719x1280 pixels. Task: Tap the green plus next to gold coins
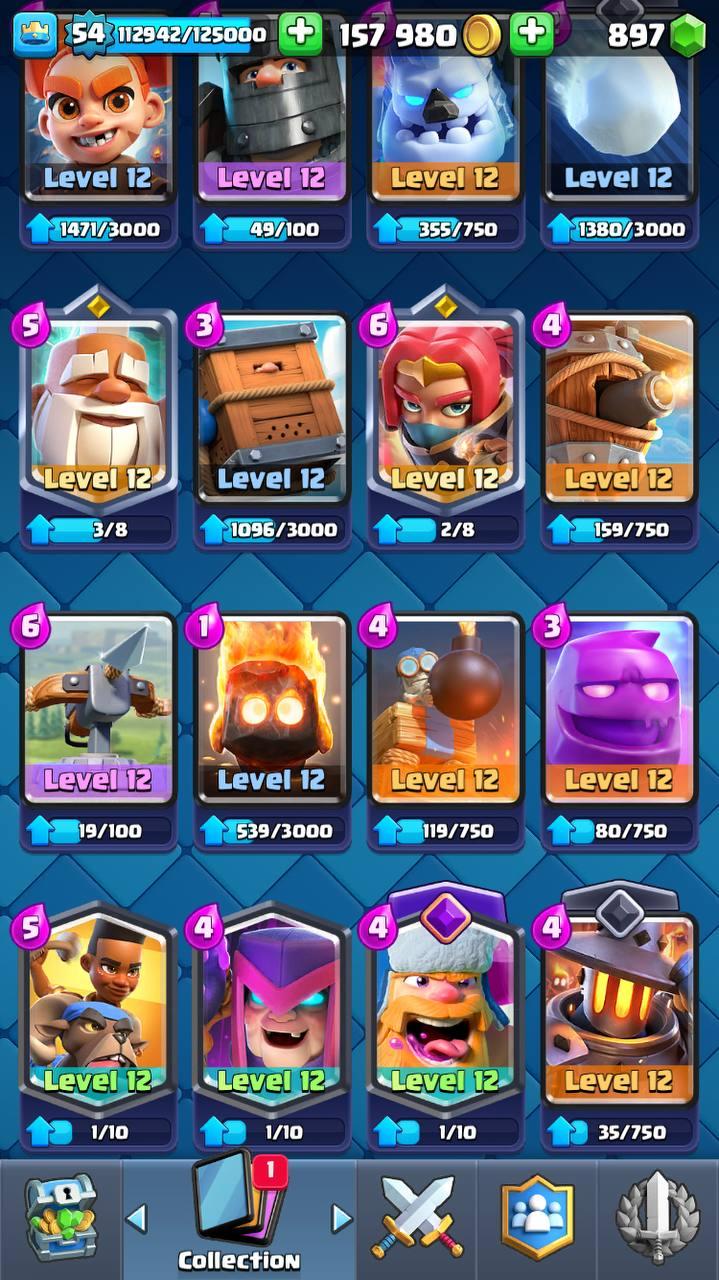[531, 35]
